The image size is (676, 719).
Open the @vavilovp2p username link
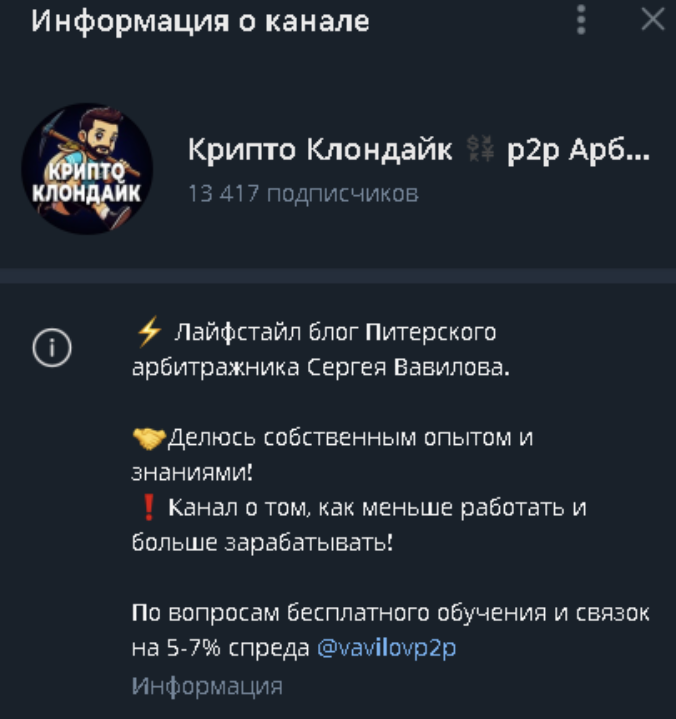(387, 648)
